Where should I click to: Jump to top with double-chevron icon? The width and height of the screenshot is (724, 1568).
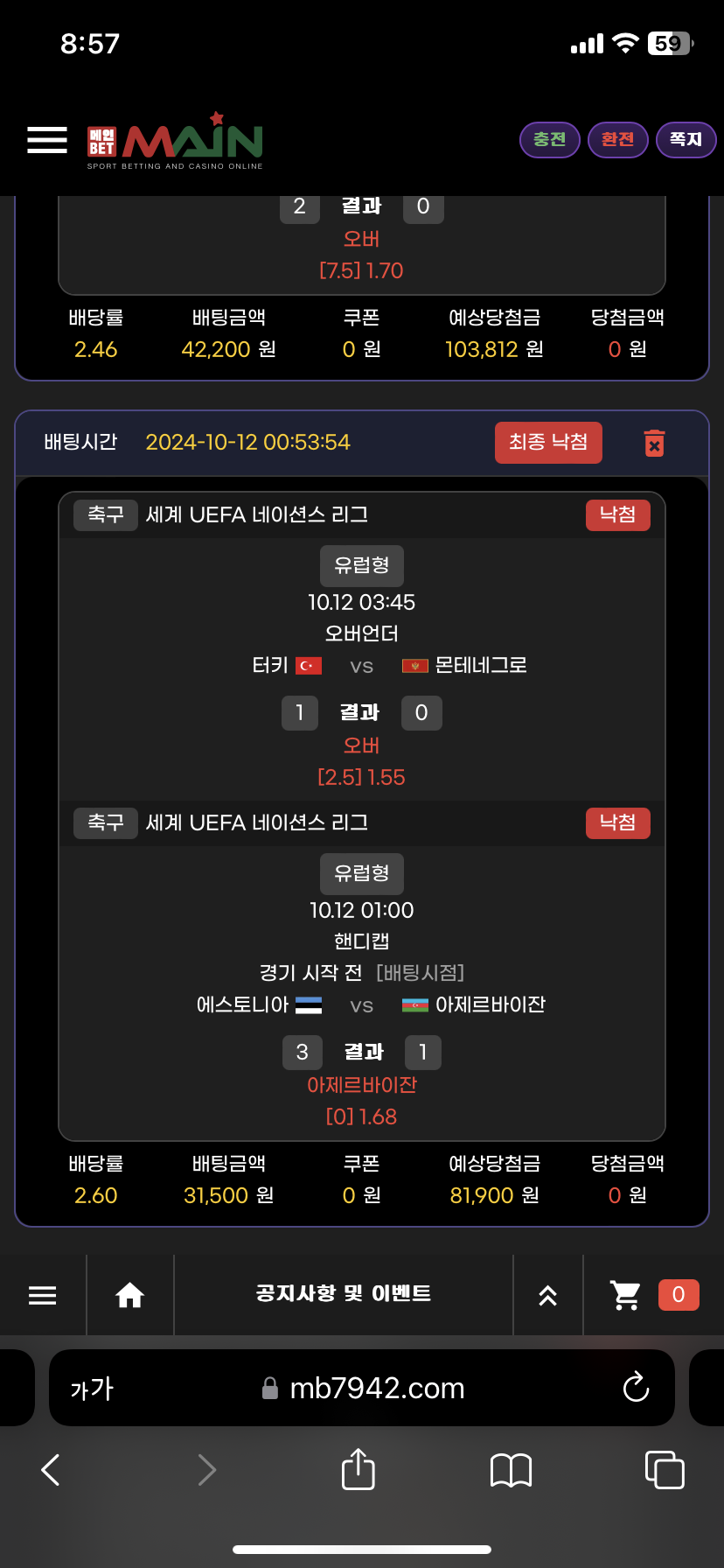(548, 1295)
